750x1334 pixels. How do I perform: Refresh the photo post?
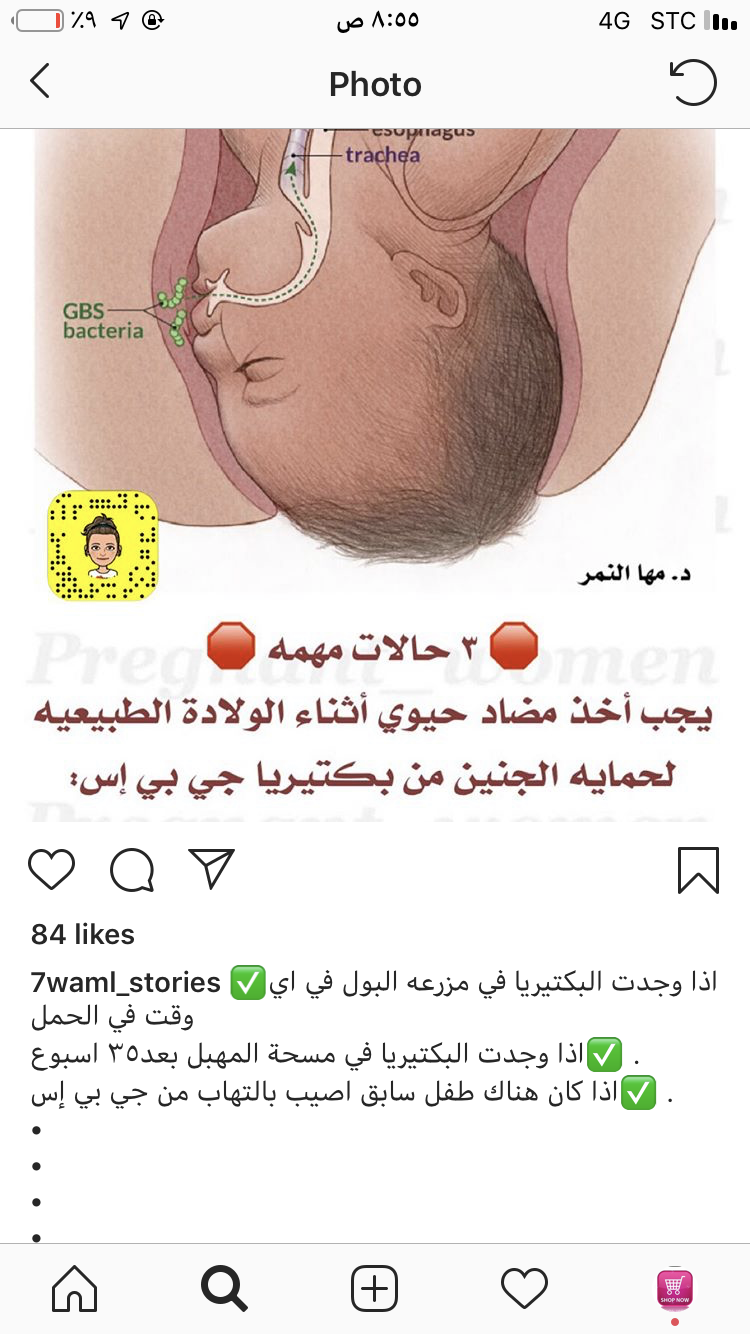pos(693,82)
